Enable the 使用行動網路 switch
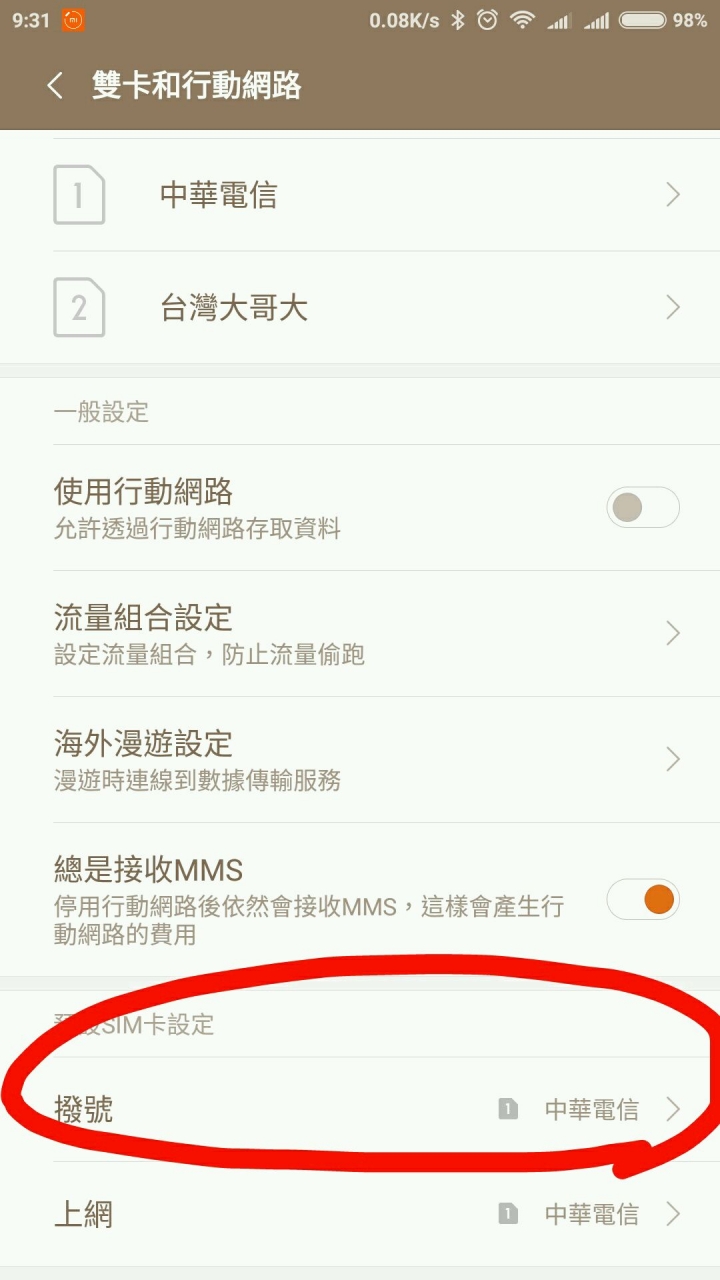This screenshot has height=1280, width=720. pos(642,508)
